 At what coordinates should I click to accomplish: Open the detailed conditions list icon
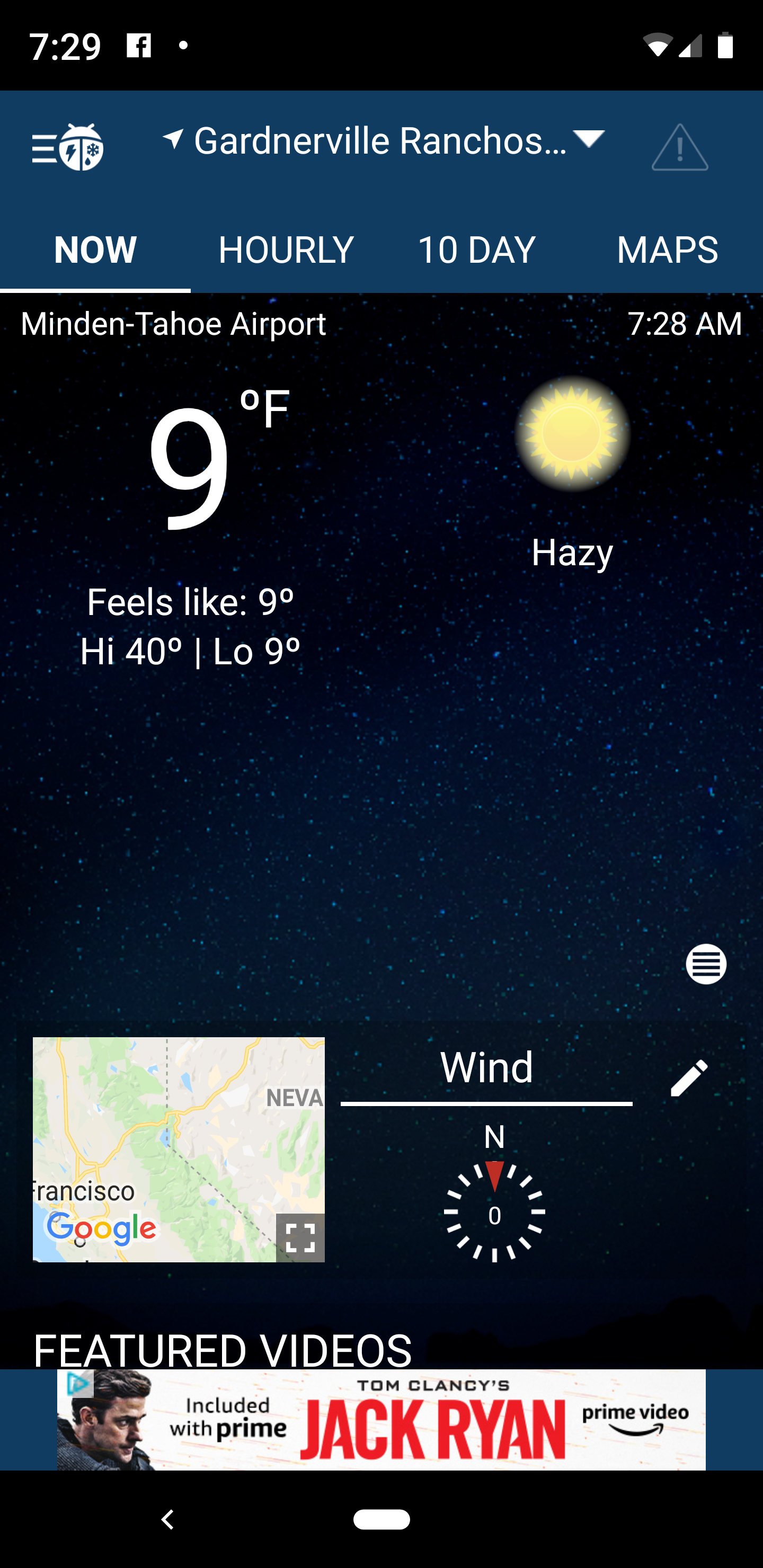(x=706, y=964)
